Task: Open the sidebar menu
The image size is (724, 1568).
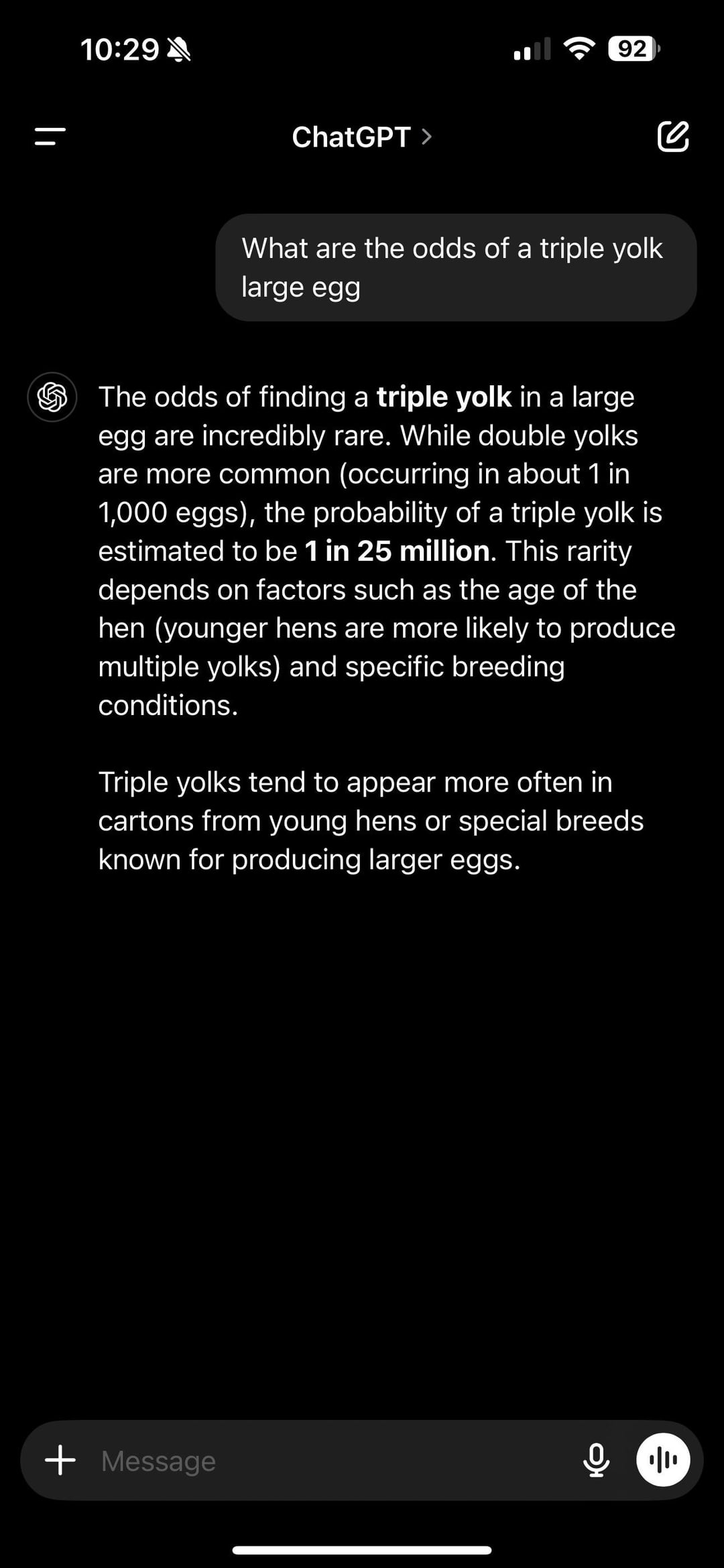Action: [x=50, y=137]
